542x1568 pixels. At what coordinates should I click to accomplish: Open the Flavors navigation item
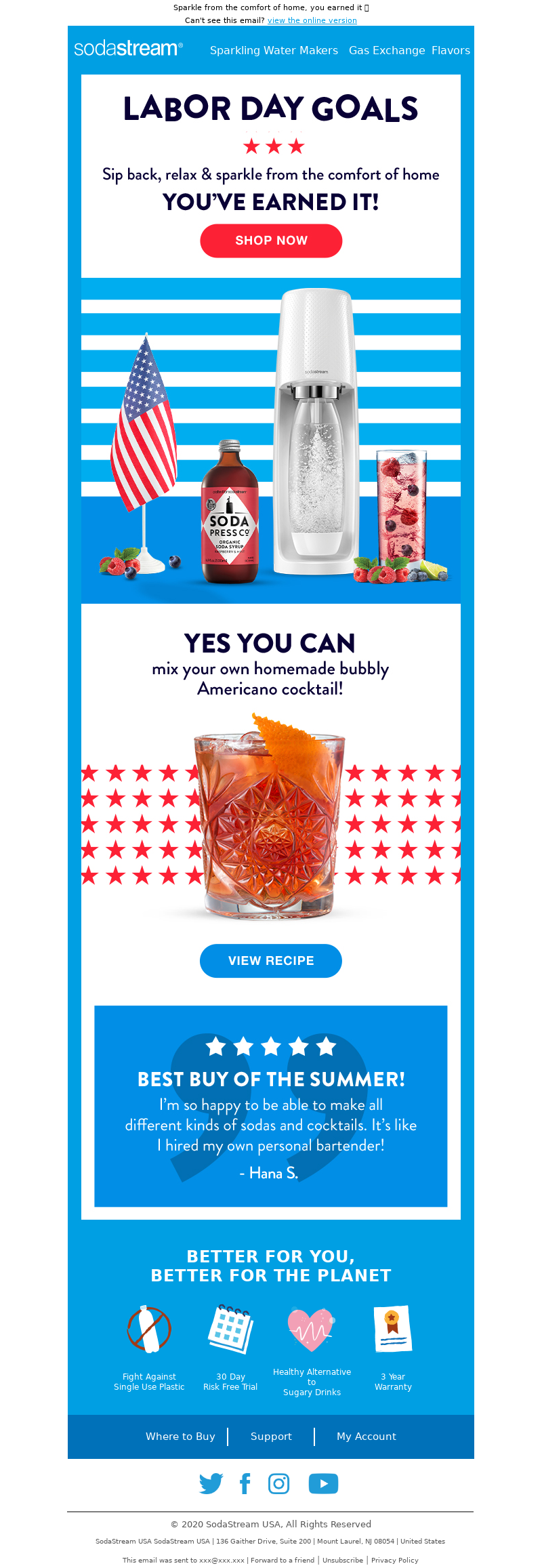point(451,50)
